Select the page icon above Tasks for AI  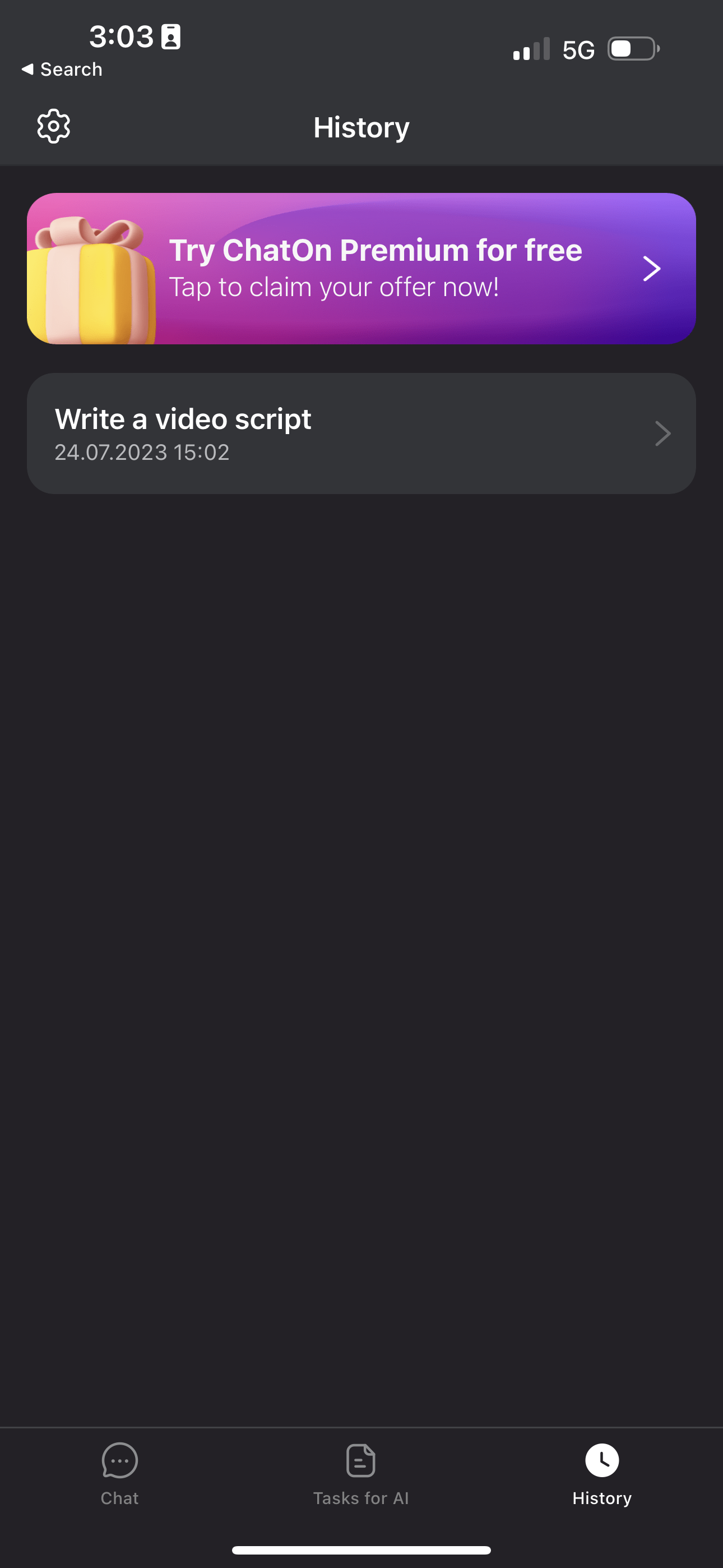point(361,1460)
